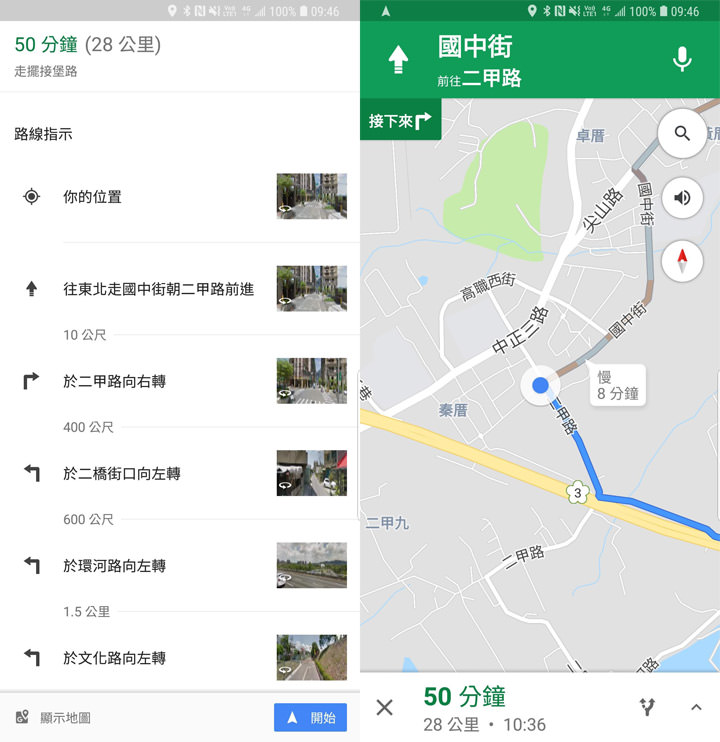
Task: Tap the 你的位置 location crosshair icon
Action: pyautogui.click(x=34, y=197)
